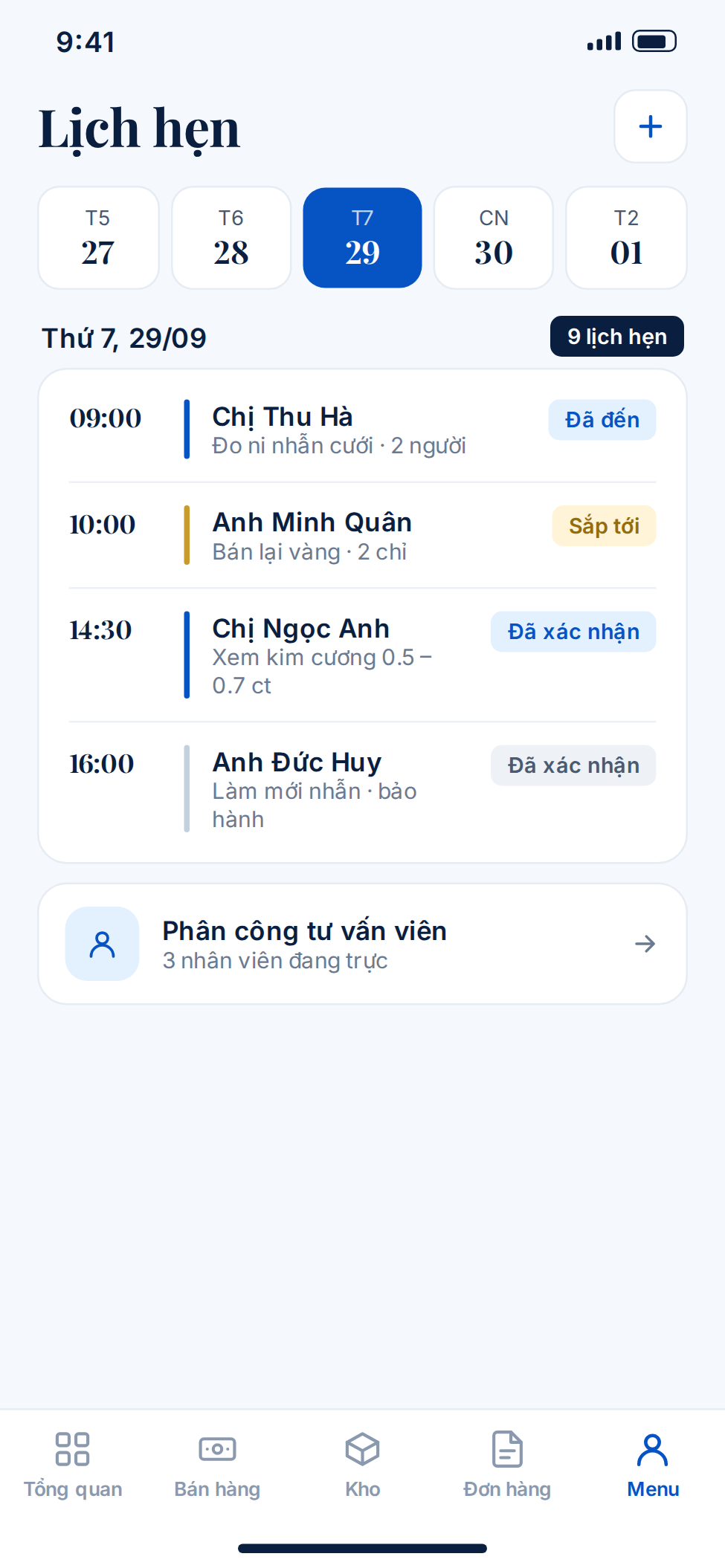Switch to Đơn hàng tab
Screen dimensions: 725x1568
(507, 1465)
